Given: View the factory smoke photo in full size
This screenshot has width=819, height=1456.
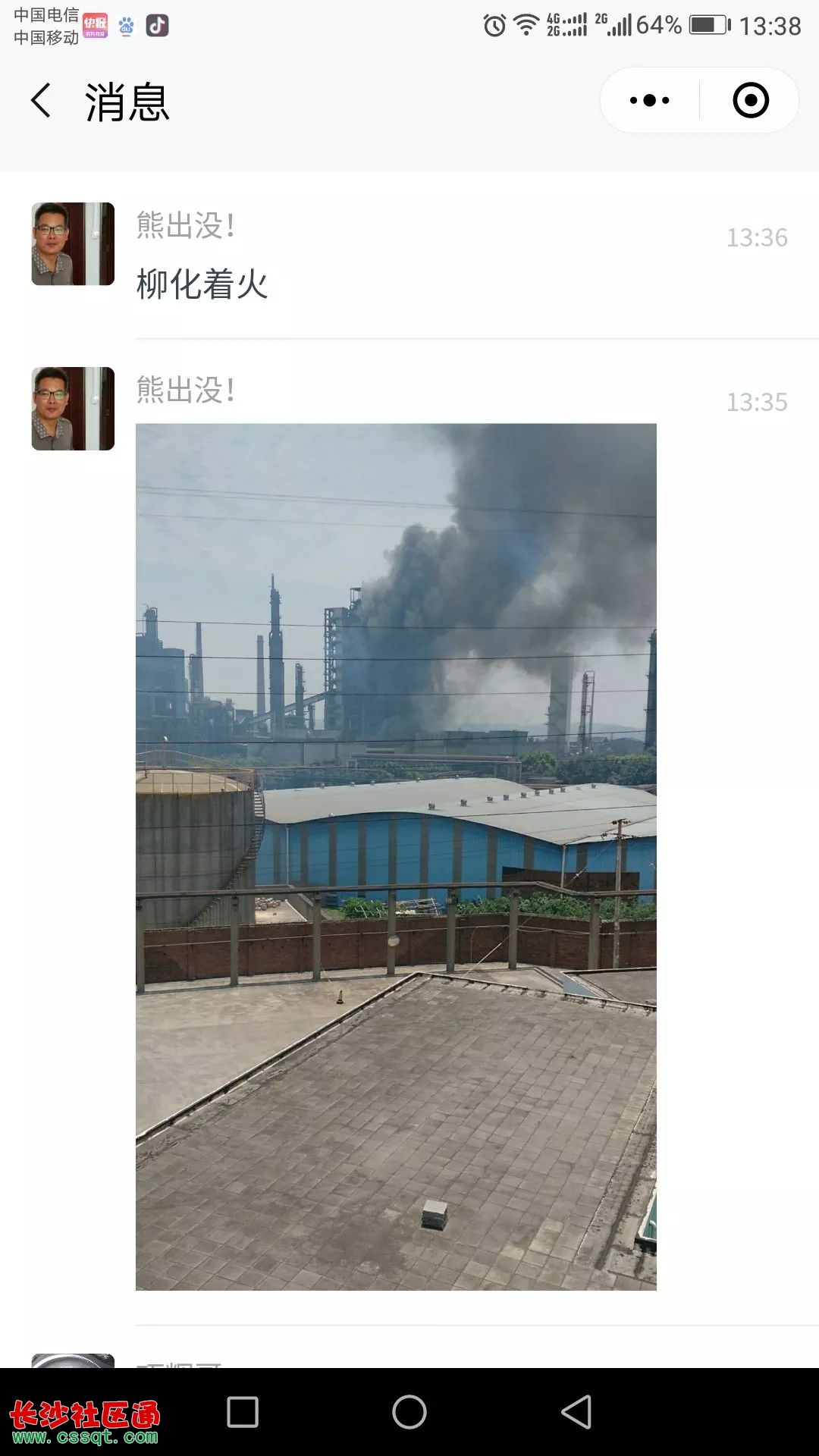Looking at the screenshot, I should (x=396, y=856).
